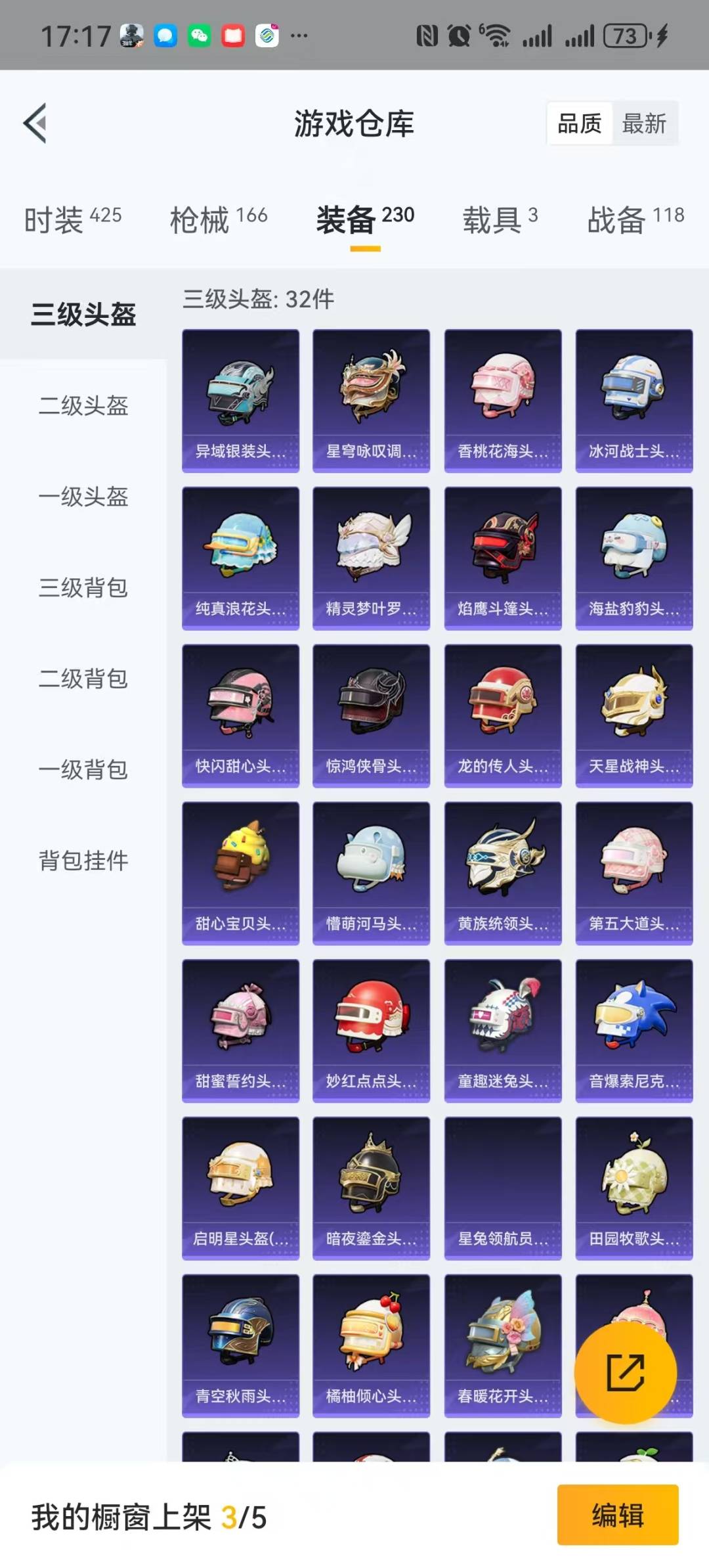Go back using the top-left arrow
709x1568 pixels.
point(36,123)
